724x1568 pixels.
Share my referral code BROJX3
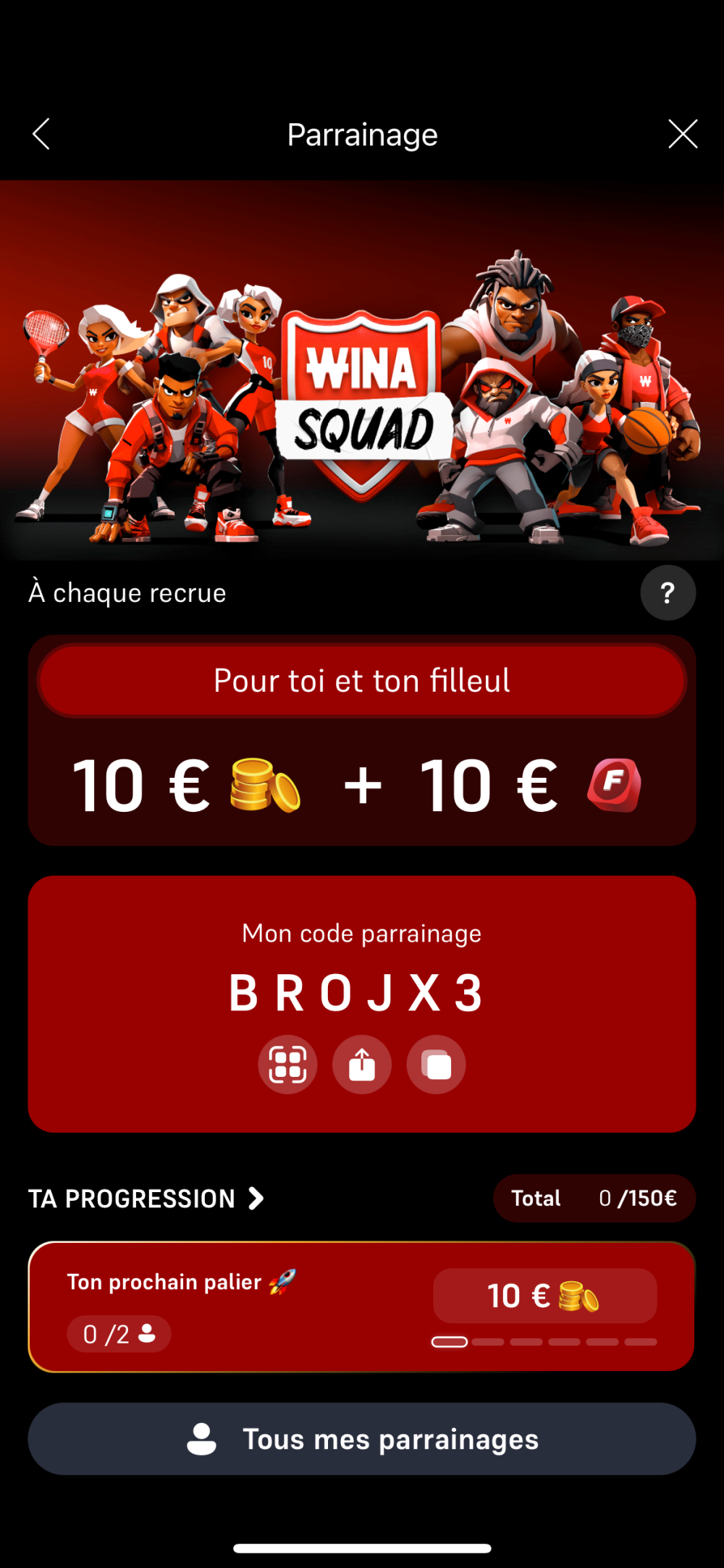[362, 1065]
